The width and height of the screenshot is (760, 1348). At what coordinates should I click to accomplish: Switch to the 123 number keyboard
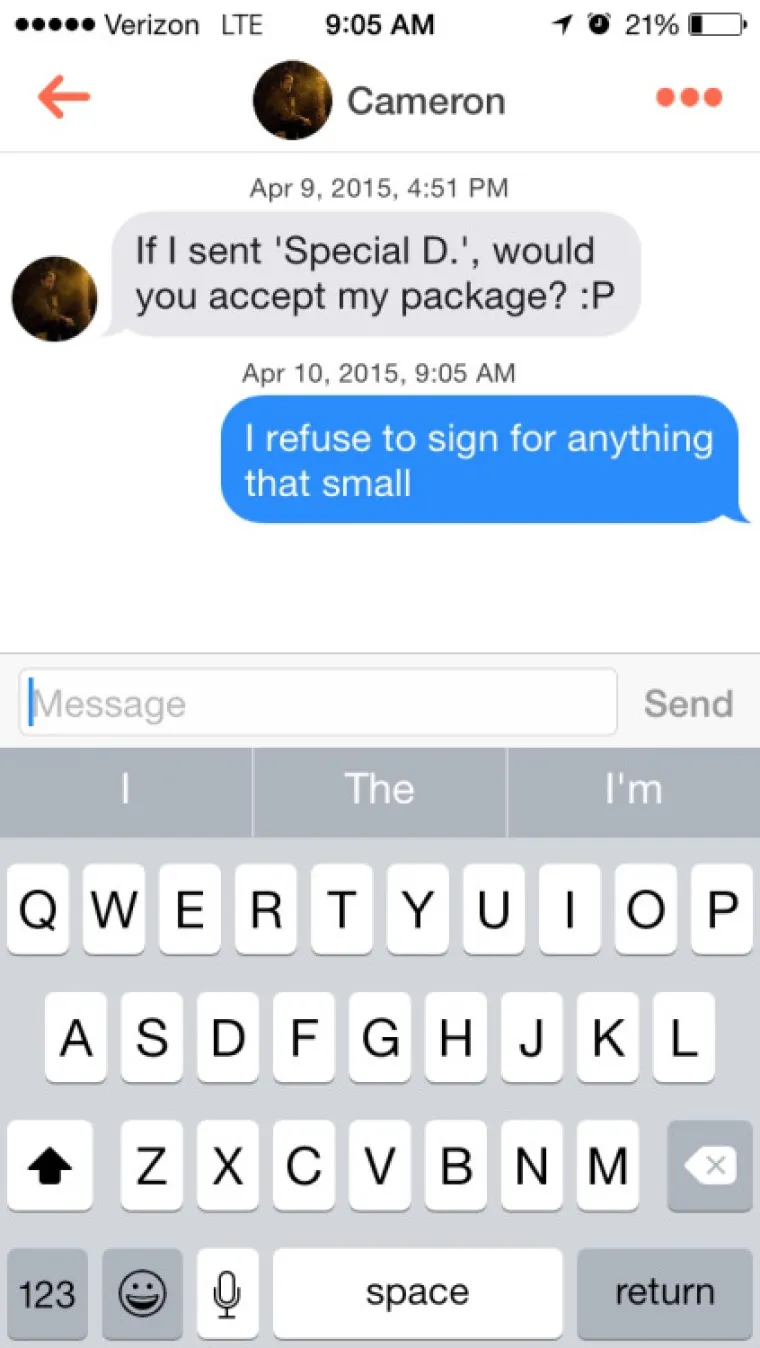(x=47, y=1293)
